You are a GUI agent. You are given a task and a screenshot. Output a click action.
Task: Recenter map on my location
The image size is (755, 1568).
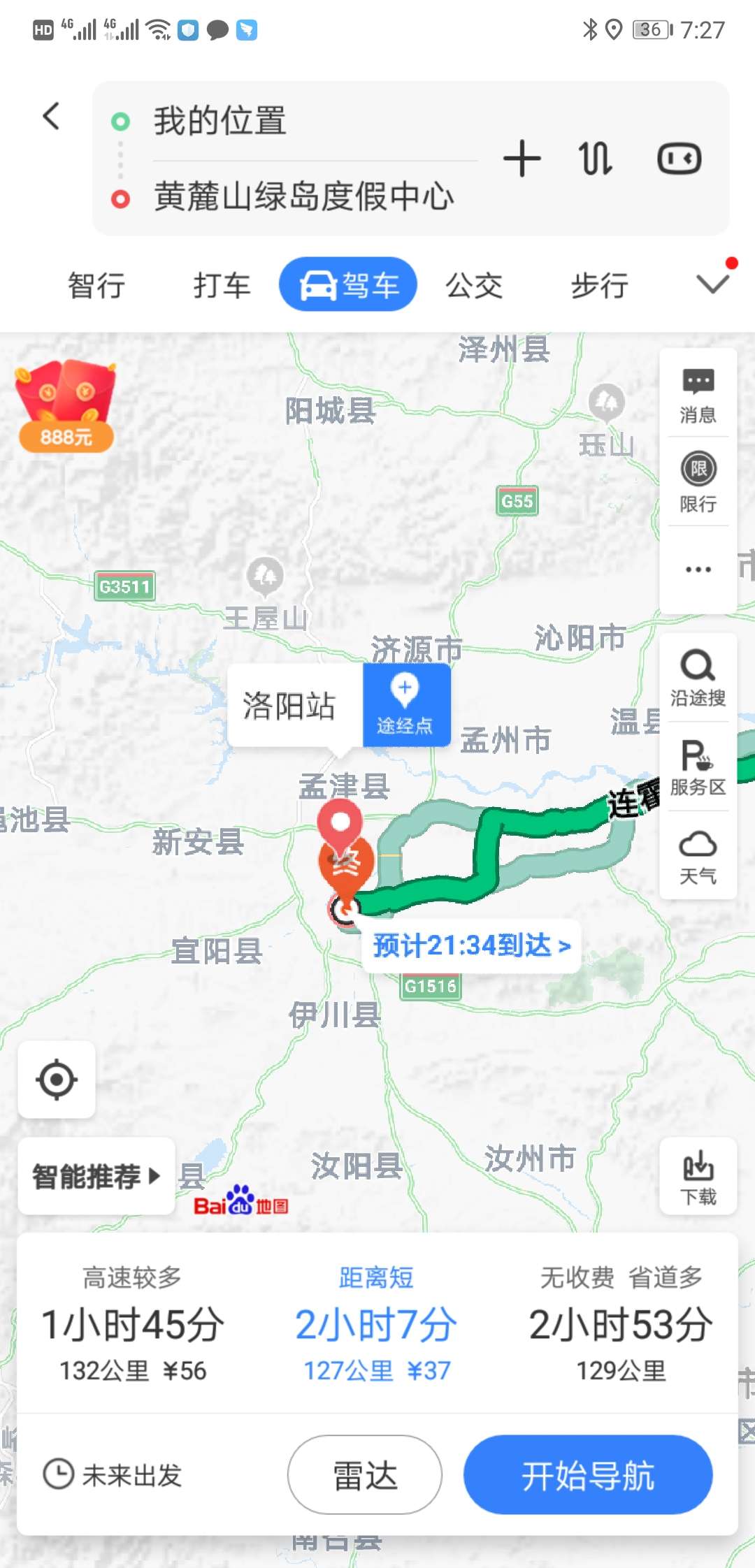[x=57, y=1080]
